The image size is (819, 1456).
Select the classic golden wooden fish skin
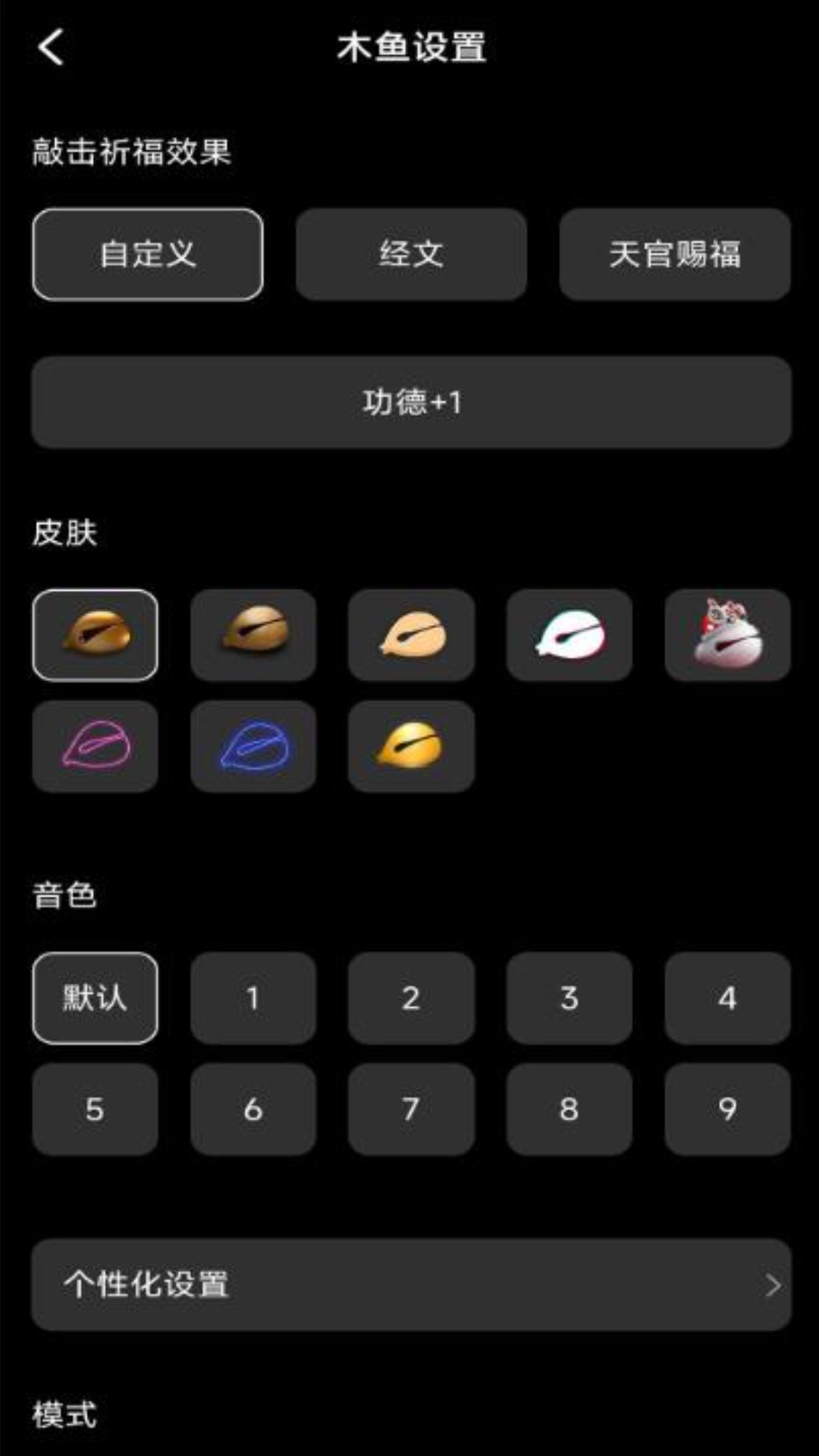(x=95, y=635)
